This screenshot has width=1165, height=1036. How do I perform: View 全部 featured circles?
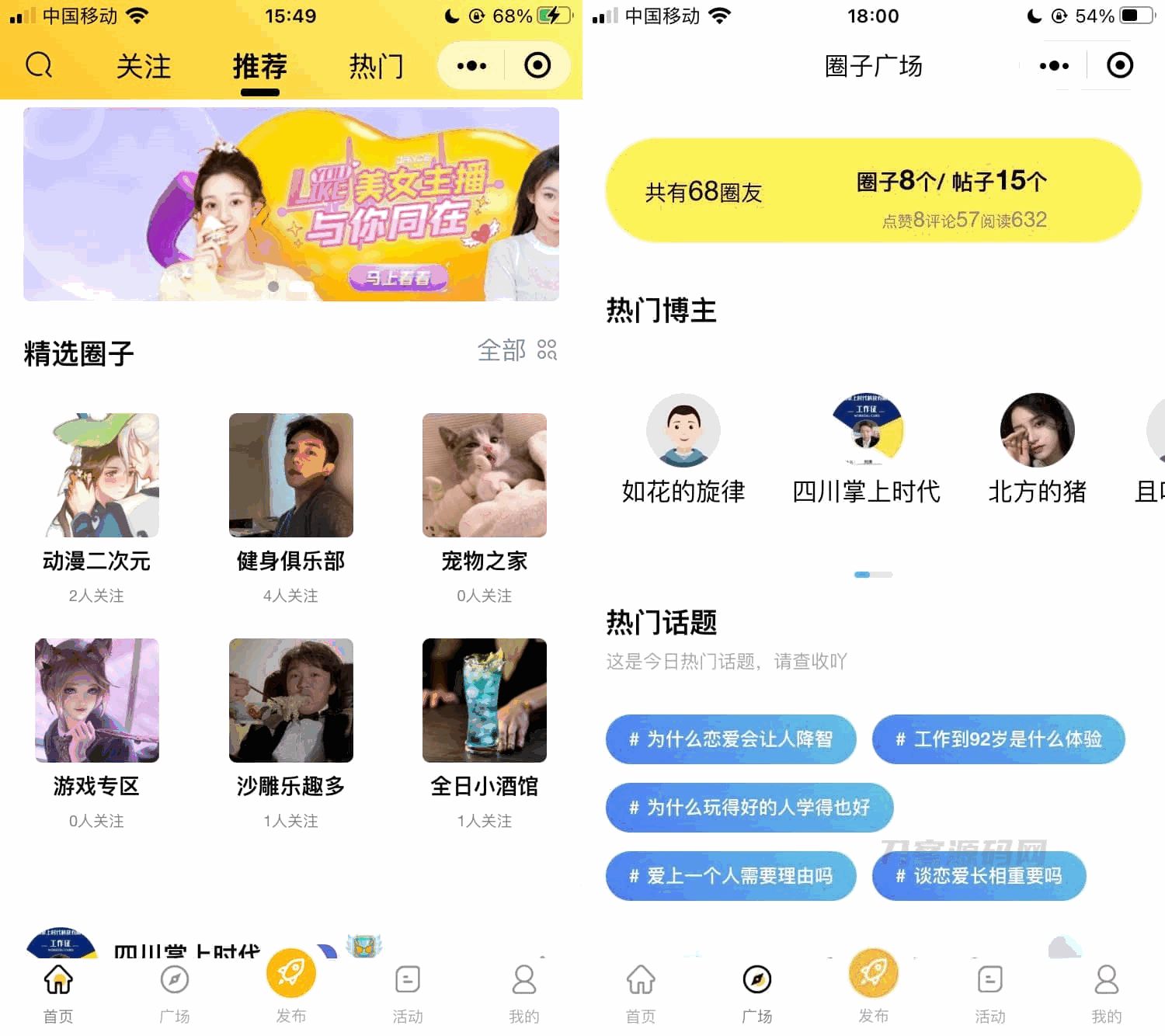[516, 350]
